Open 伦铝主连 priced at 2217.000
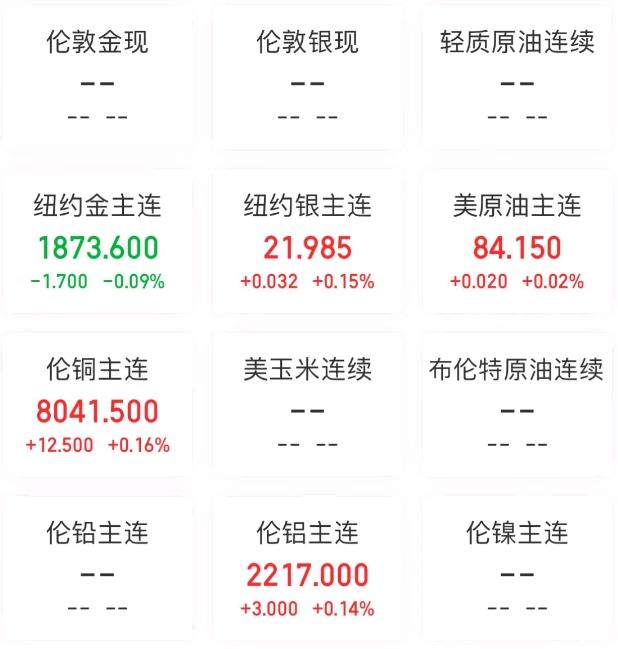Viewport: 618px width, 649px height. coord(307,570)
